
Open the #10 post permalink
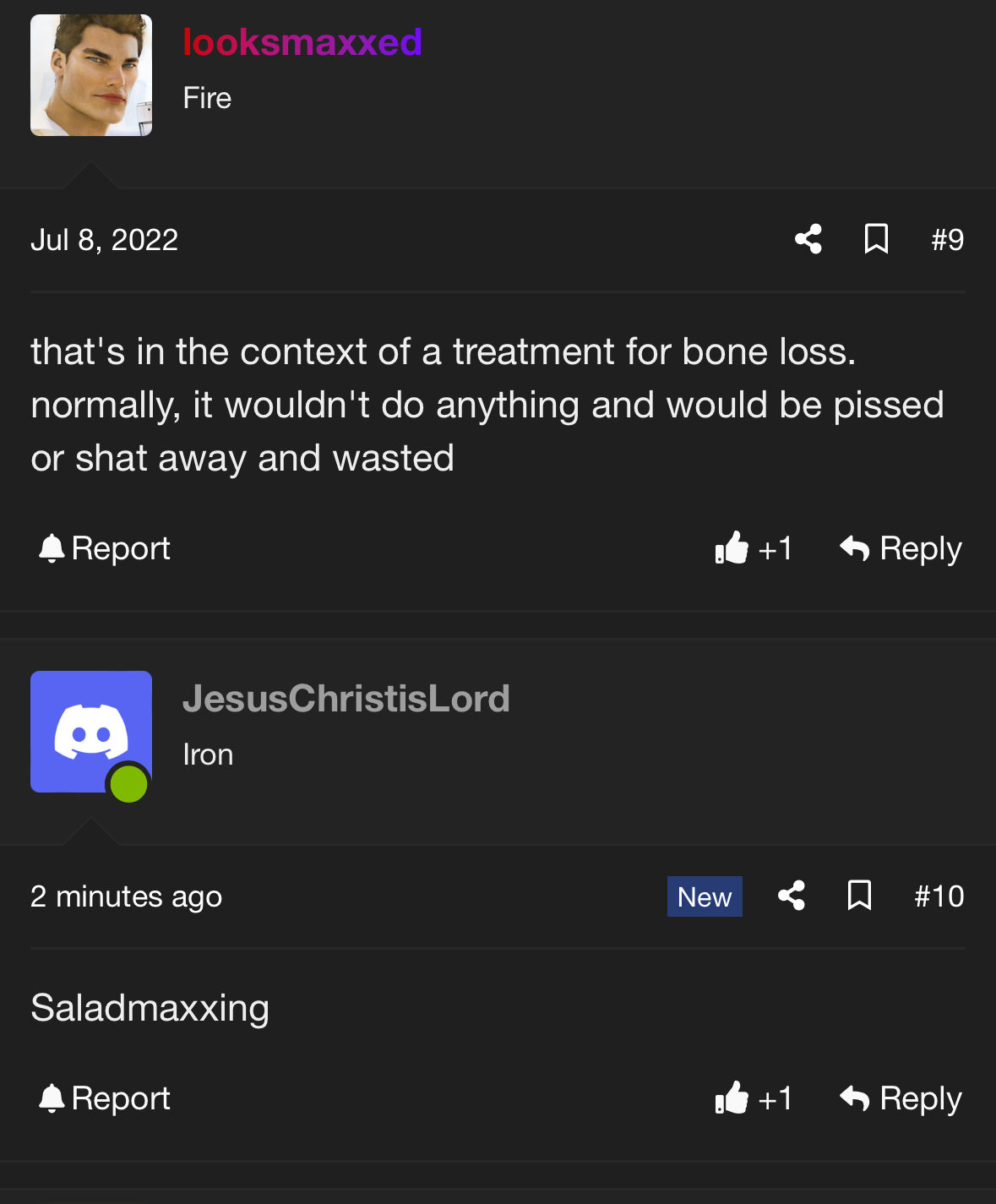939,896
